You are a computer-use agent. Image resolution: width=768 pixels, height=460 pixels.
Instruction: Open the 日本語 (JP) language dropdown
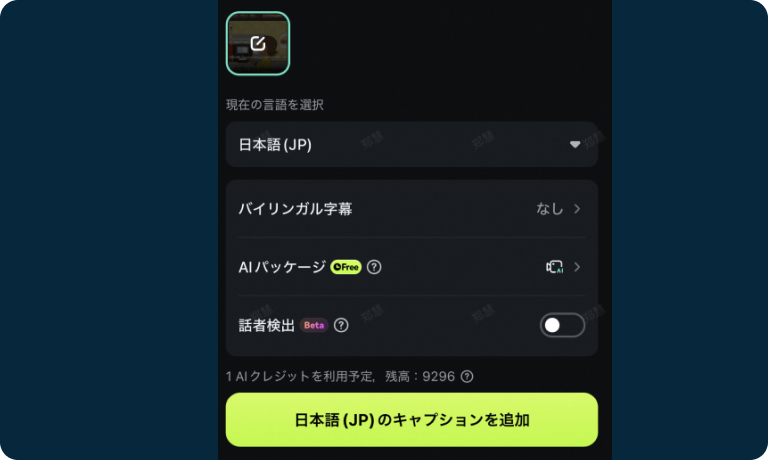(411, 144)
